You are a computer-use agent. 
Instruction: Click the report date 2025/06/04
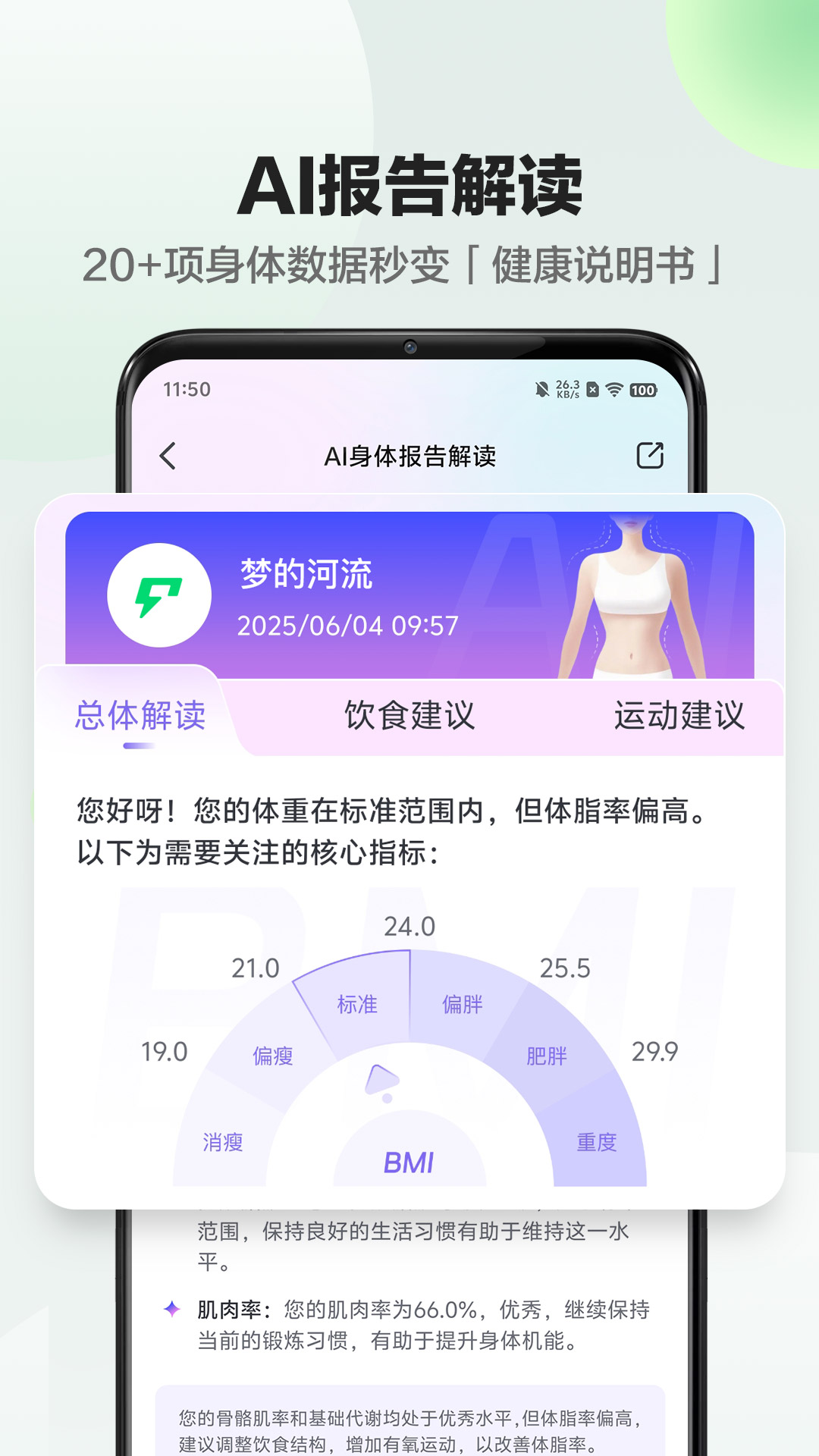click(x=349, y=623)
